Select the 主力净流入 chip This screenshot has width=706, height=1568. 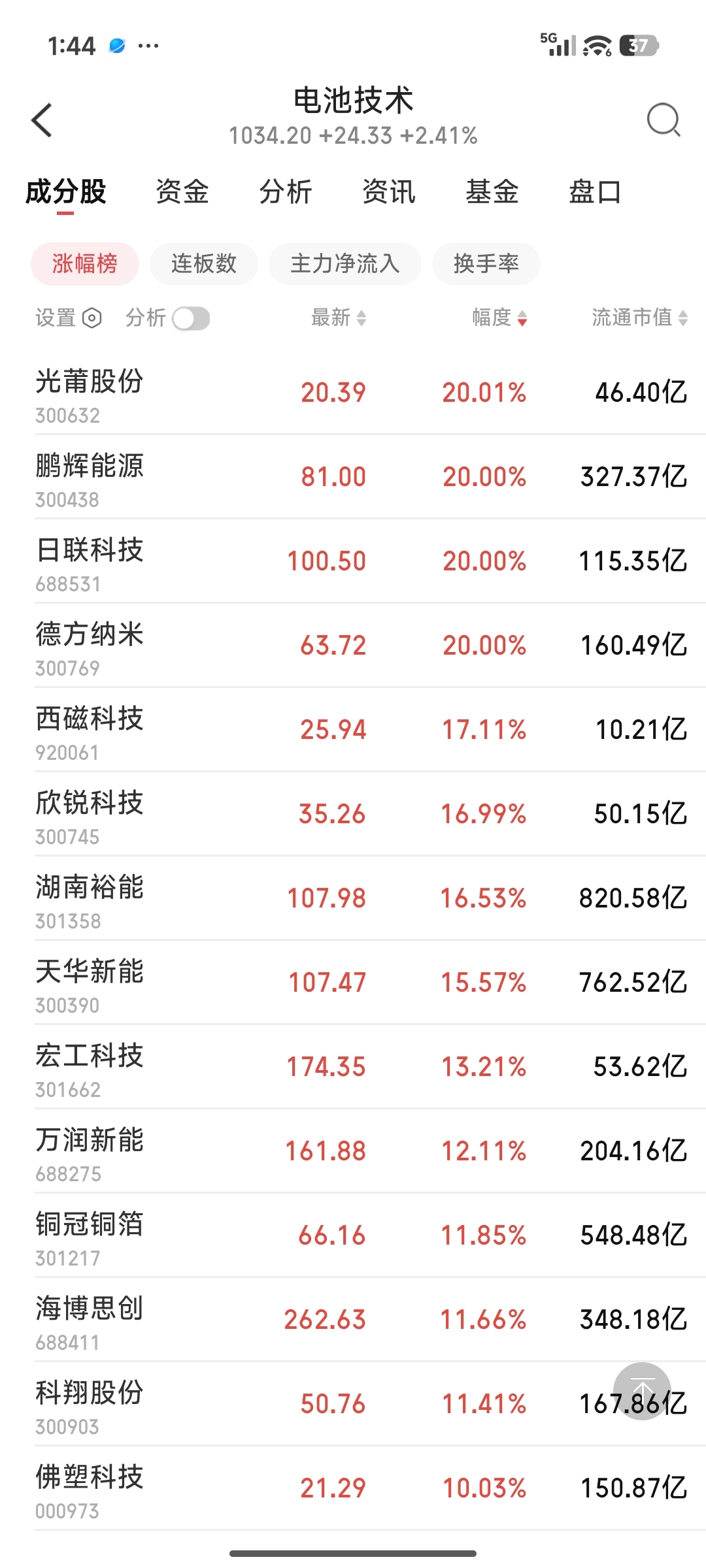point(345,264)
